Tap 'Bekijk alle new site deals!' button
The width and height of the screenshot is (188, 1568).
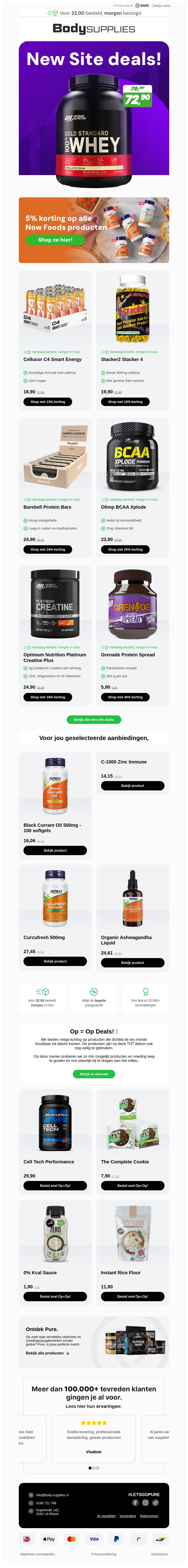pyautogui.click(x=94, y=719)
